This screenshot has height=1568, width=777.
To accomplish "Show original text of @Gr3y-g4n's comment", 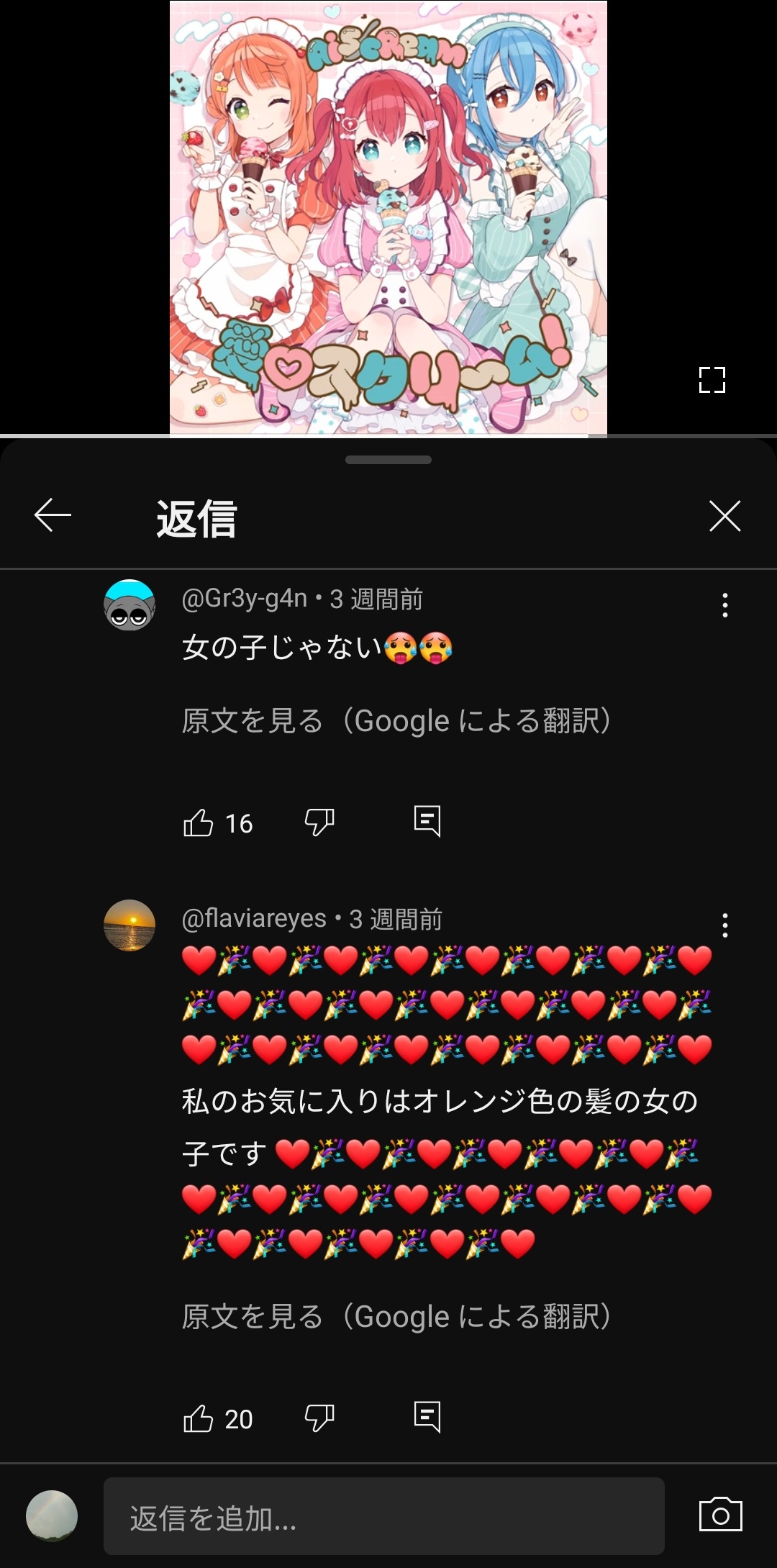I will click(x=396, y=721).
